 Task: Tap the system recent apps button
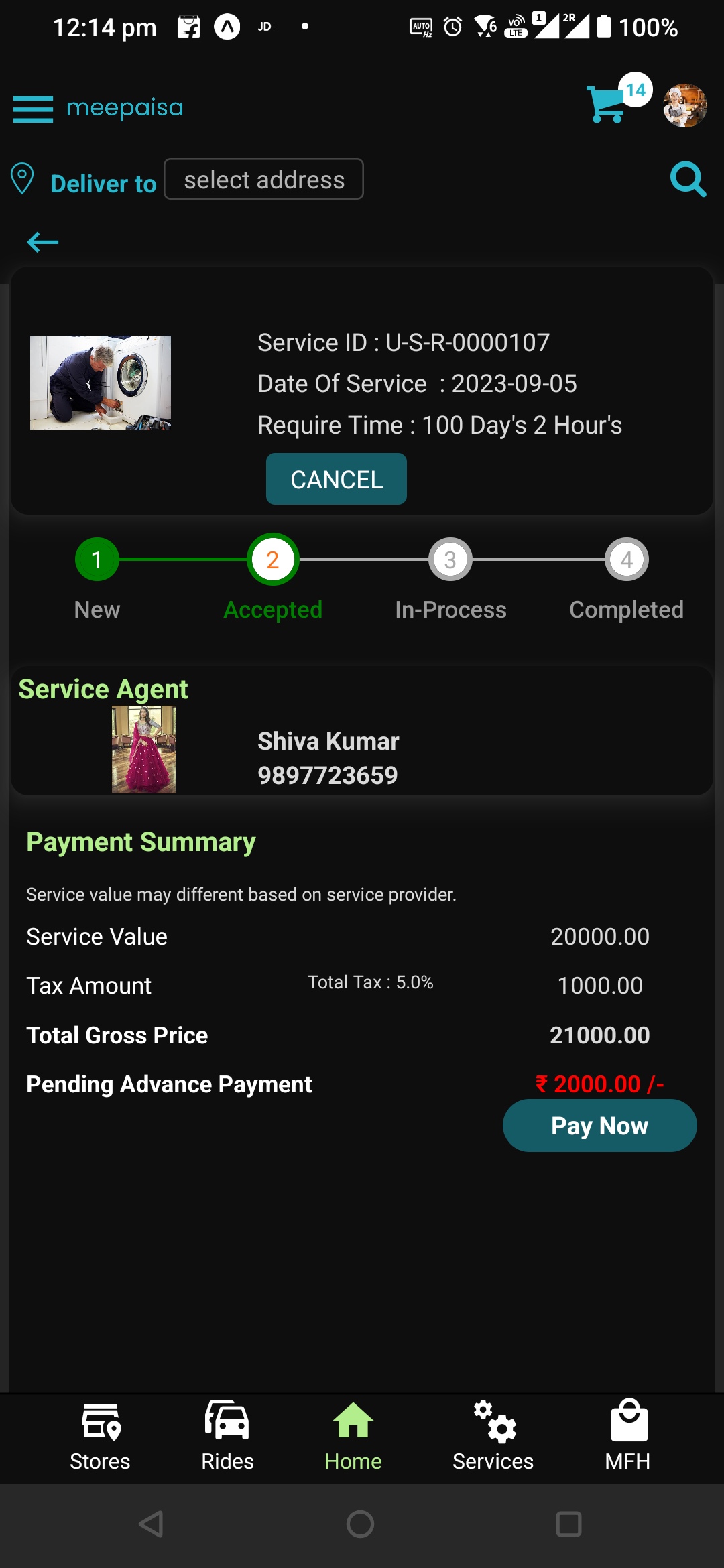568,1524
